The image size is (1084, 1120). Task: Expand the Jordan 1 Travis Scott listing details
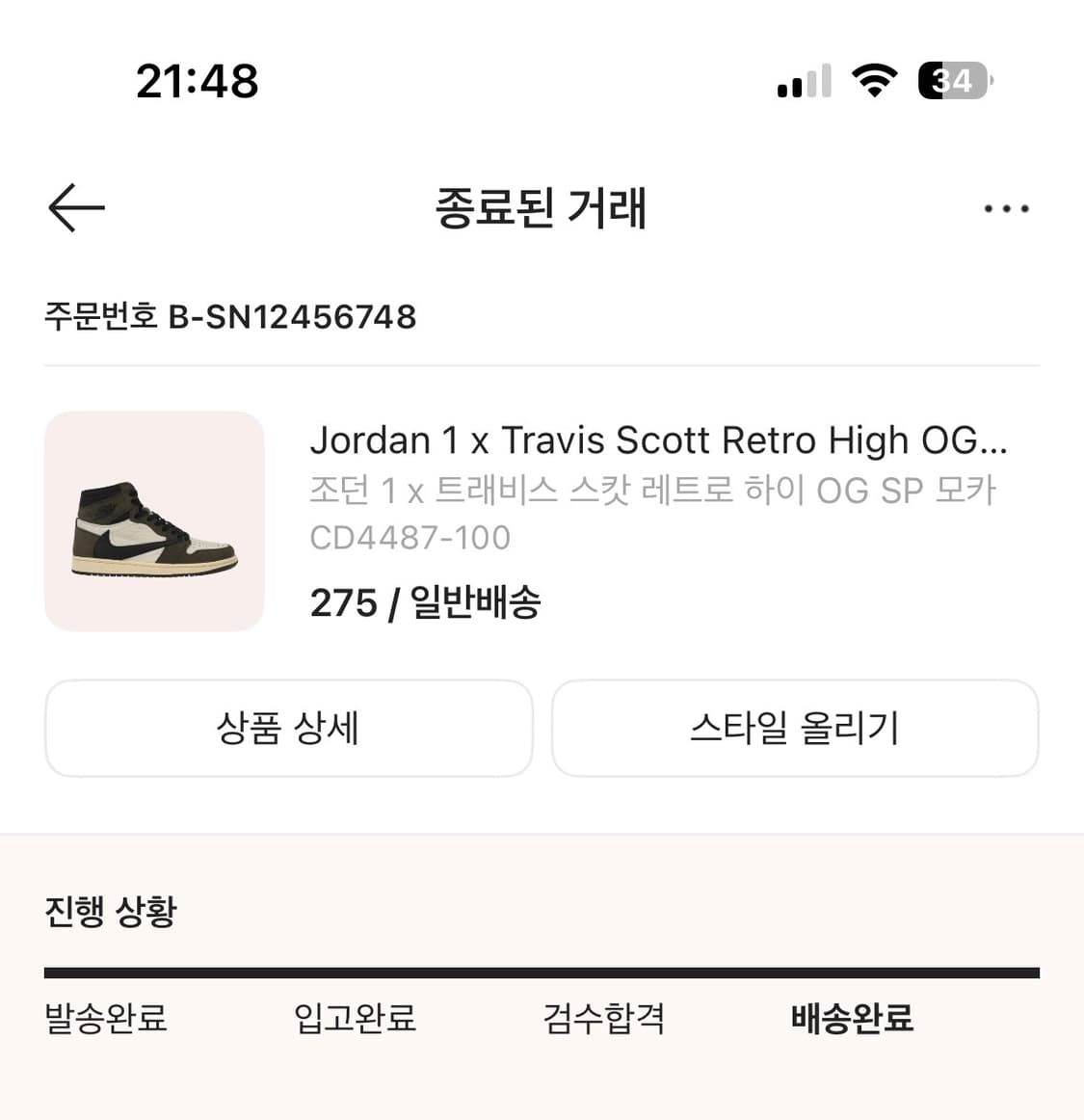(x=658, y=440)
